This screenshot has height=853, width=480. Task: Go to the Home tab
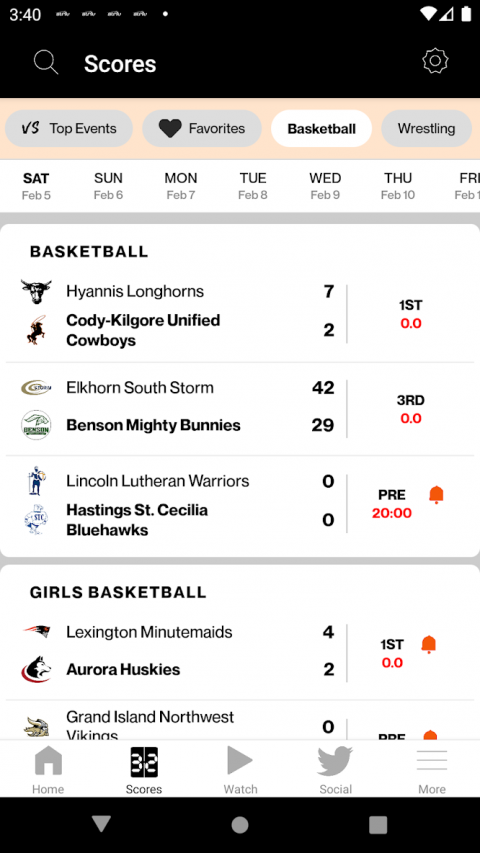pyautogui.click(x=48, y=769)
